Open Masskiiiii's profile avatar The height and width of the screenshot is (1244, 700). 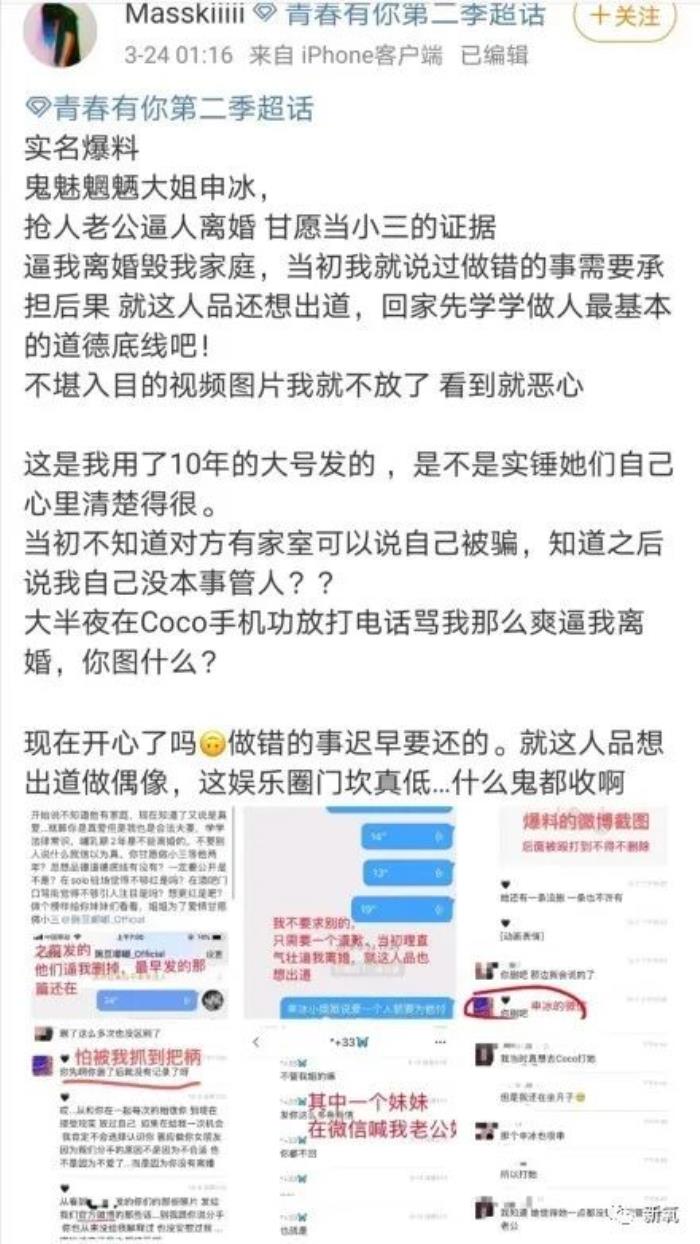tap(60, 30)
